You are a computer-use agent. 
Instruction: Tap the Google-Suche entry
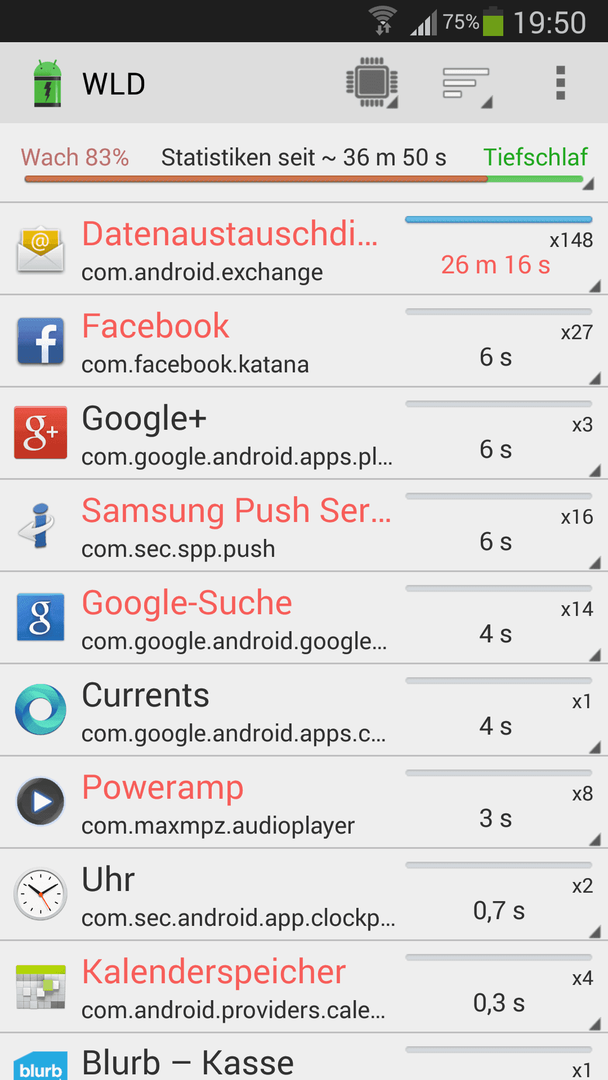click(304, 619)
